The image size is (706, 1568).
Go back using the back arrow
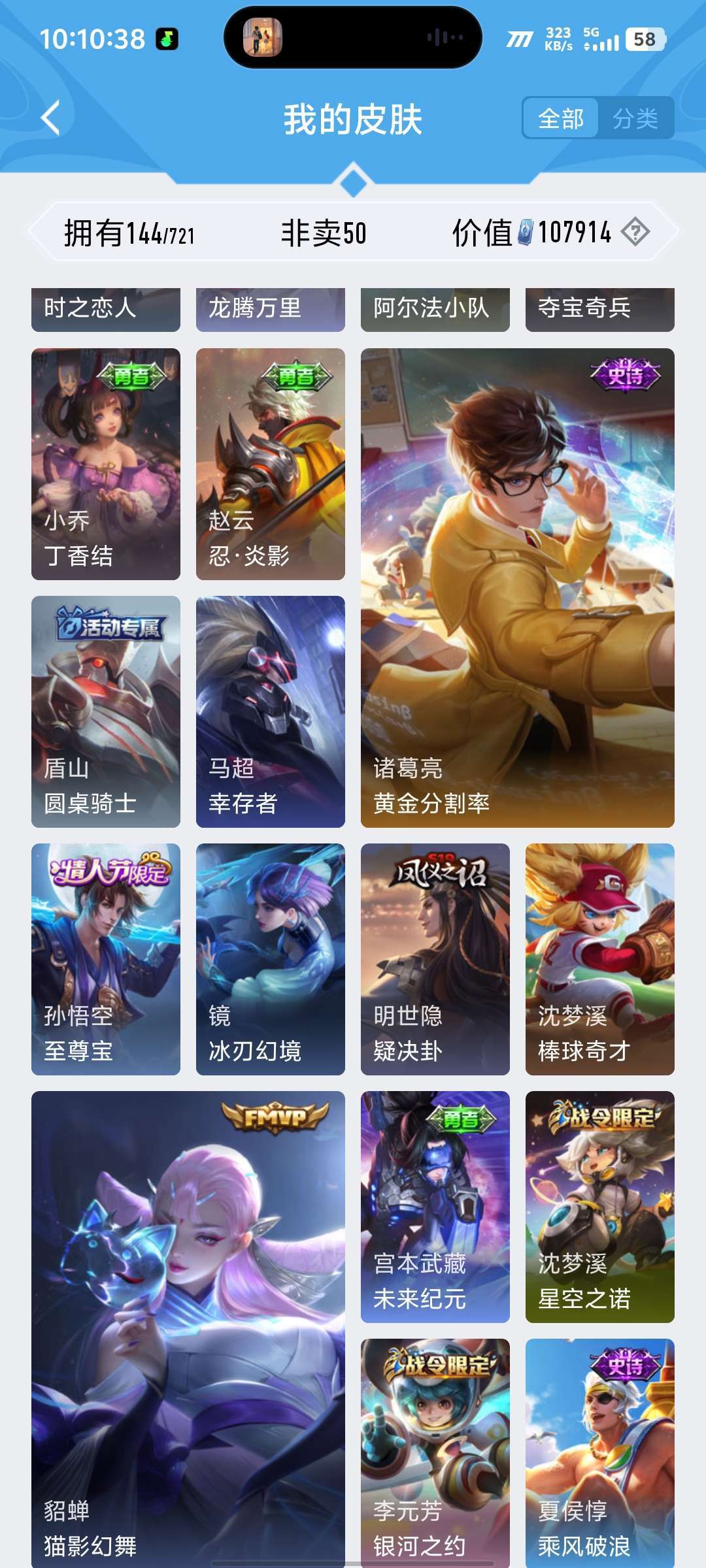click(50, 118)
